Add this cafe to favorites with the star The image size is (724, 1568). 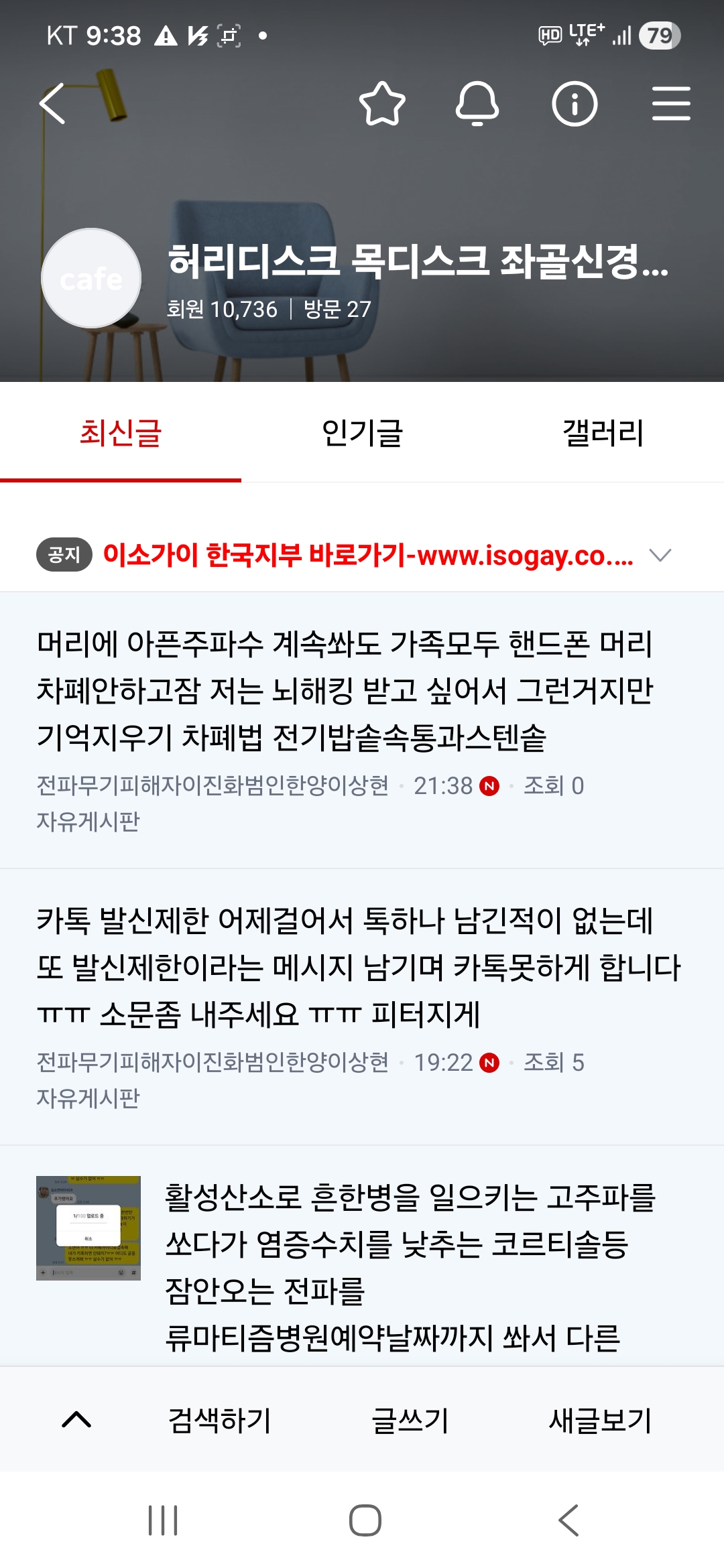382,104
